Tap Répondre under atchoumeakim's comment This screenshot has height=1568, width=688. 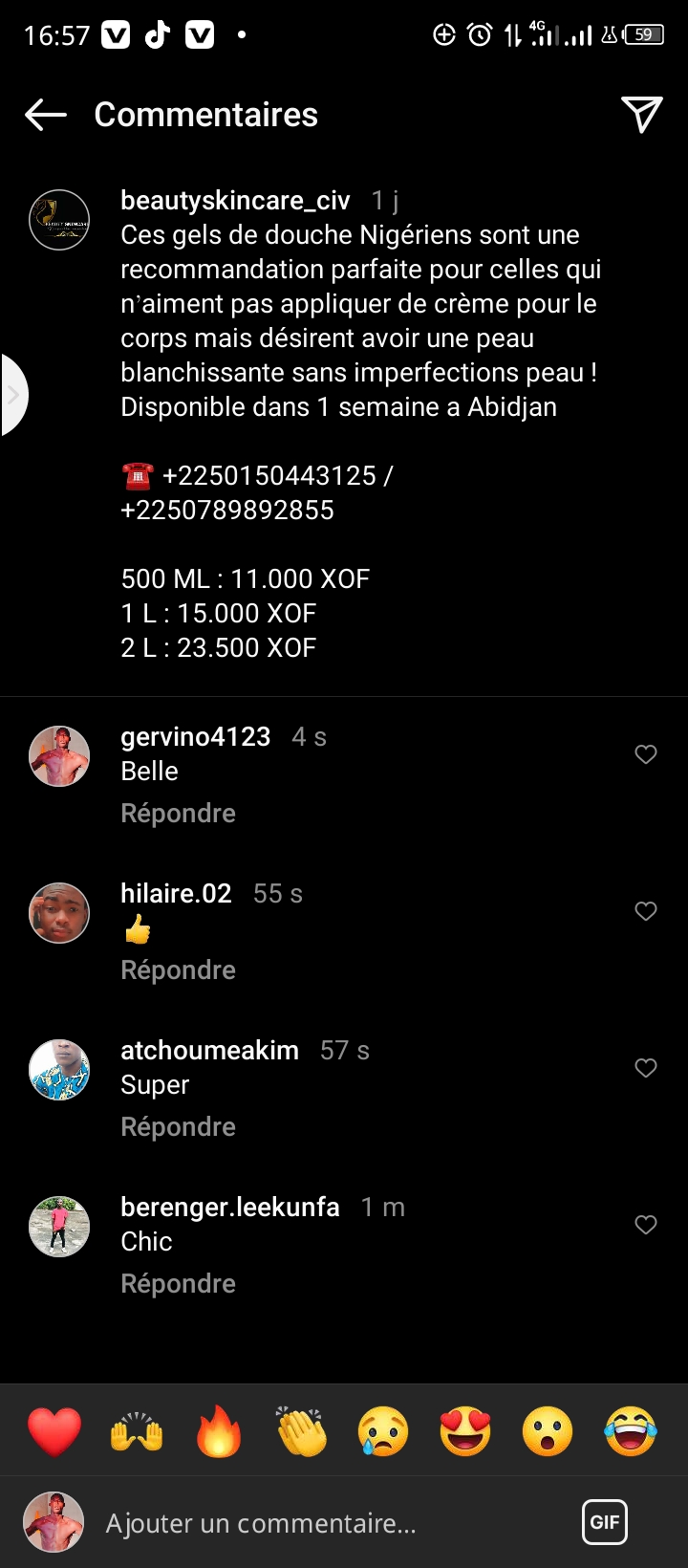(178, 1127)
